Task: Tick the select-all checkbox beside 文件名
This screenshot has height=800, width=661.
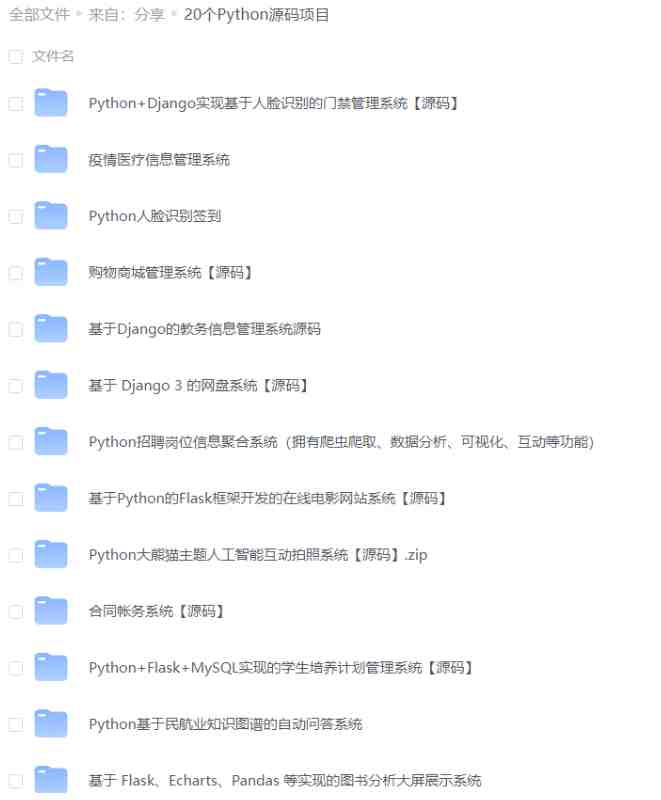Action: (x=15, y=57)
